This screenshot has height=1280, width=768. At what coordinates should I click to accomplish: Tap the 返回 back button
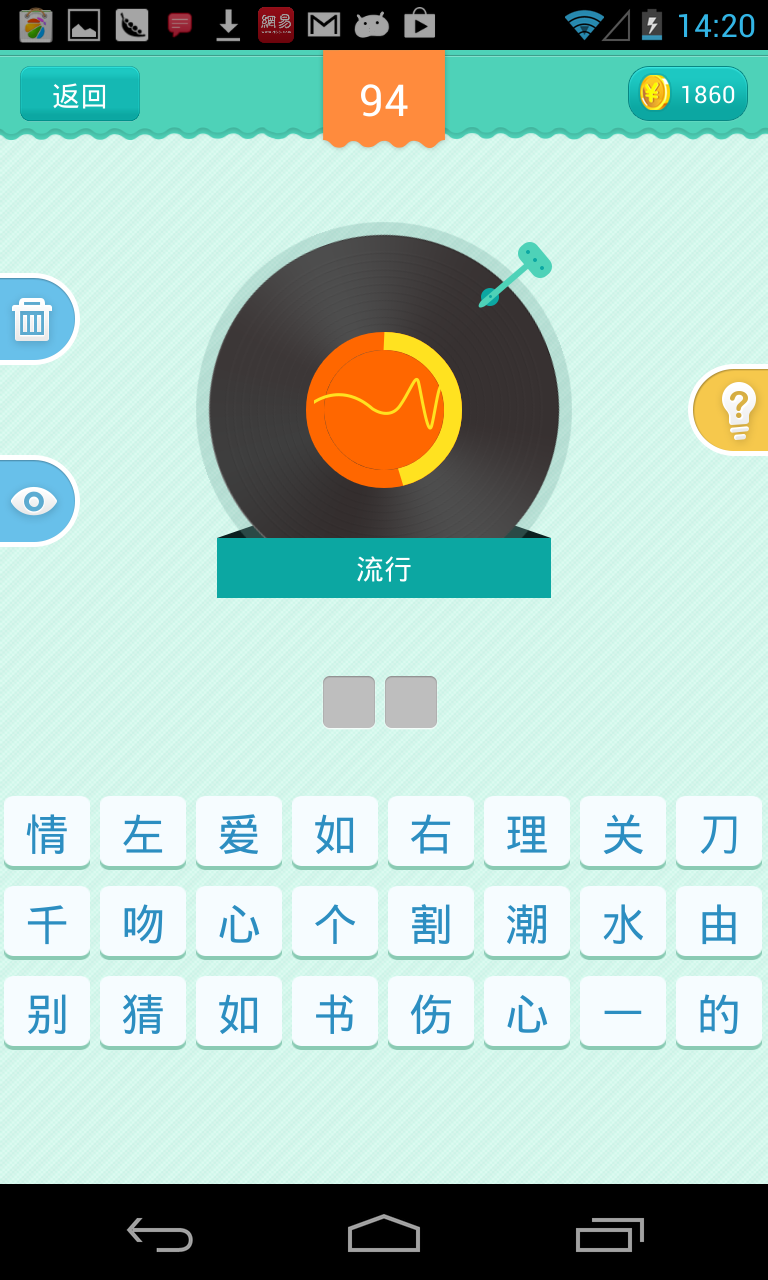click(80, 95)
